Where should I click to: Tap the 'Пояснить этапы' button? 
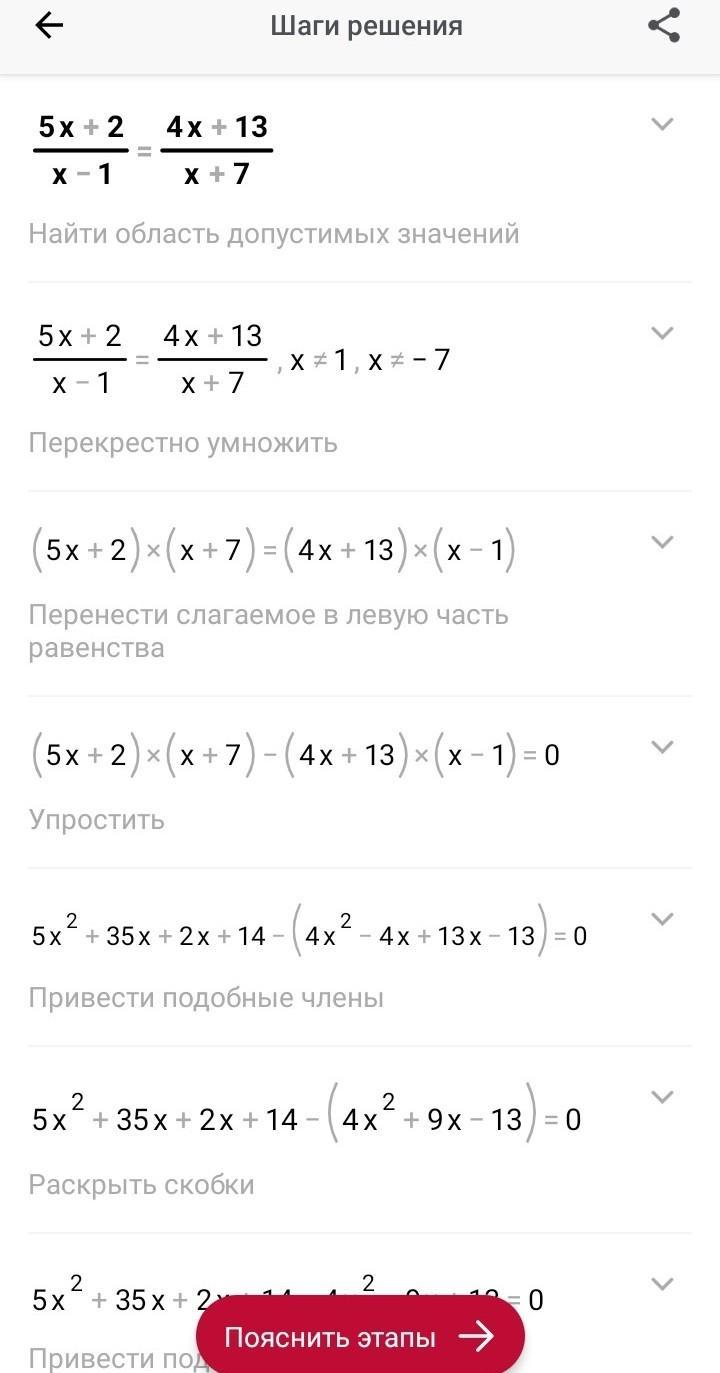(360, 1337)
